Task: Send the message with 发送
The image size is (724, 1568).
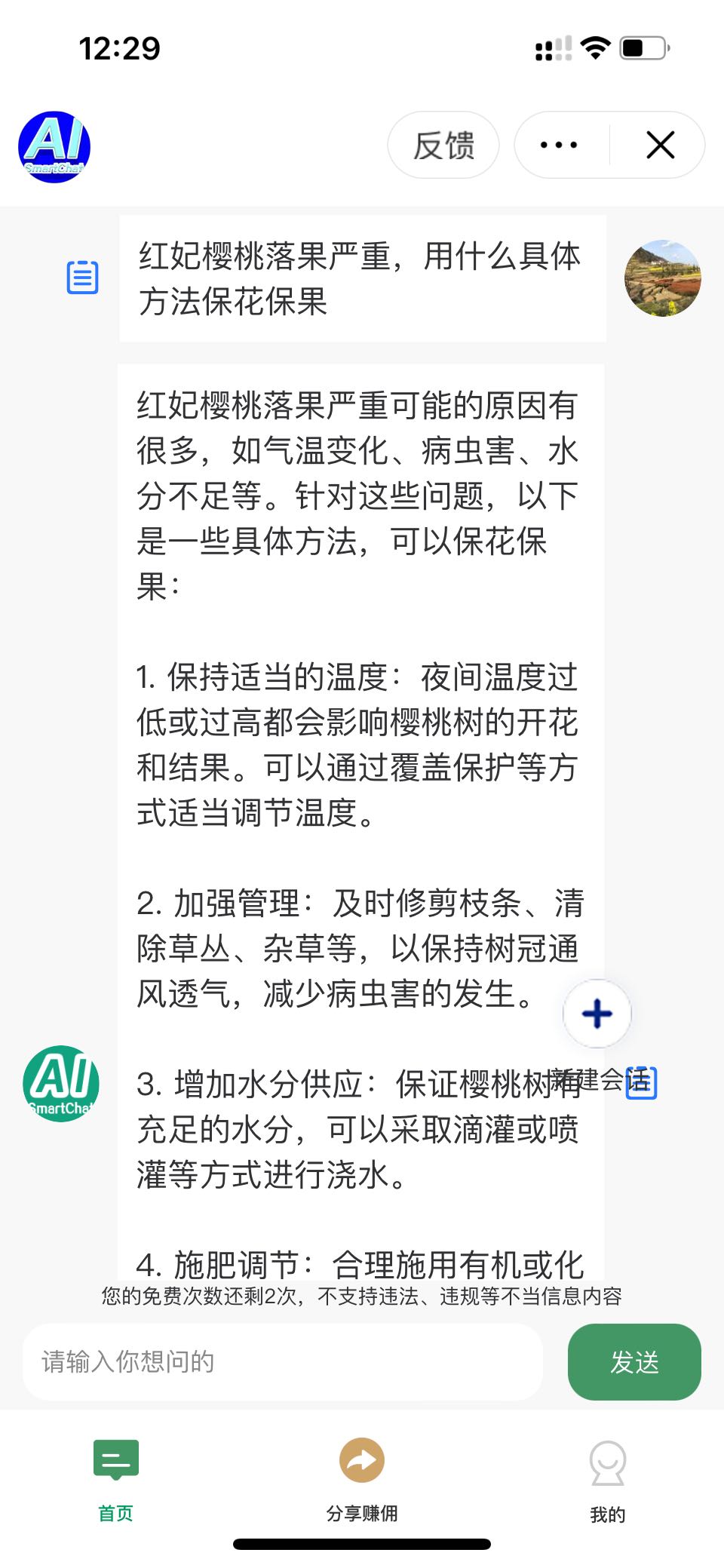Action: click(x=634, y=1362)
